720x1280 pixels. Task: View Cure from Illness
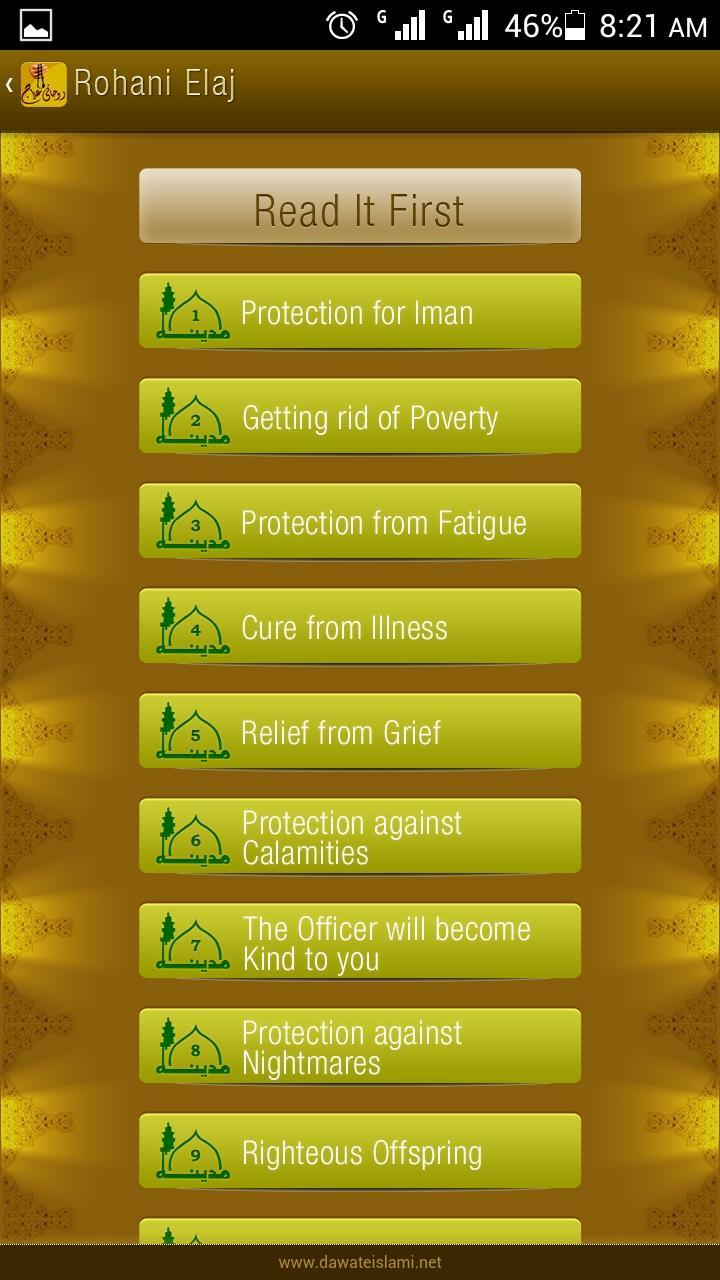pyautogui.click(x=359, y=627)
